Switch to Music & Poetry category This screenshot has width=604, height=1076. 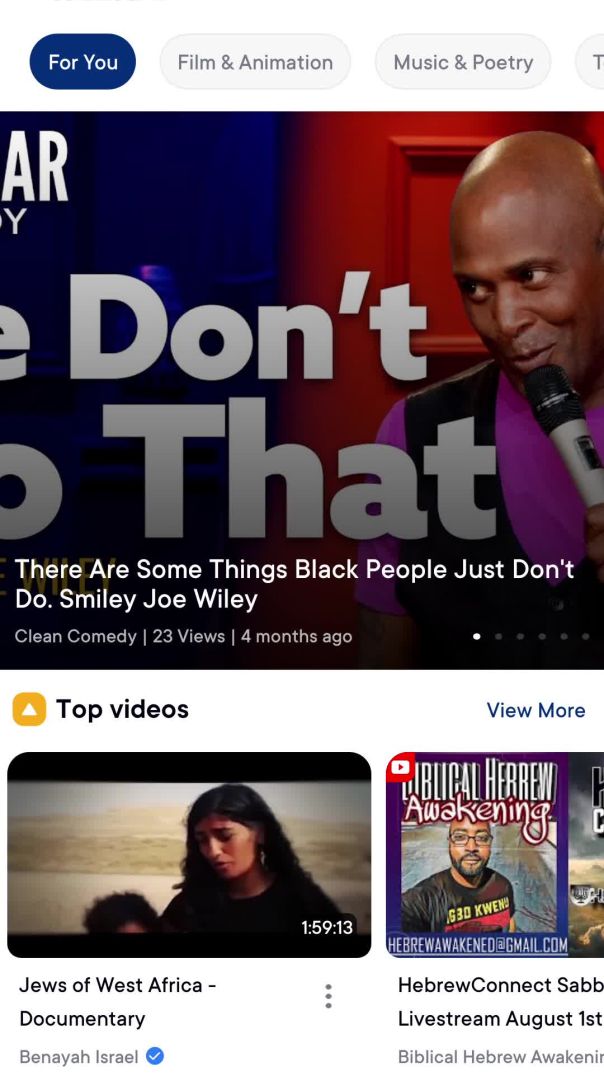[x=463, y=62]
